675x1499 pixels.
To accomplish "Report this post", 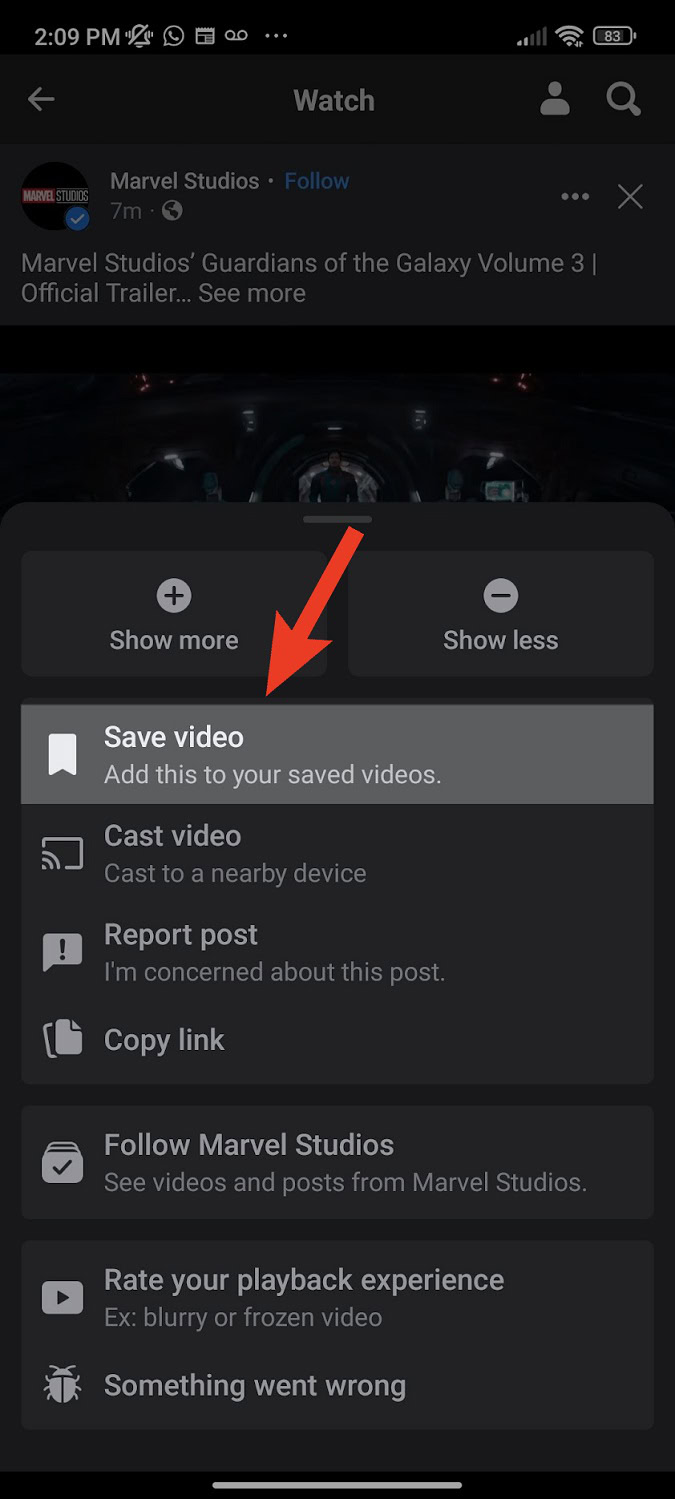I will pos(337,952).
